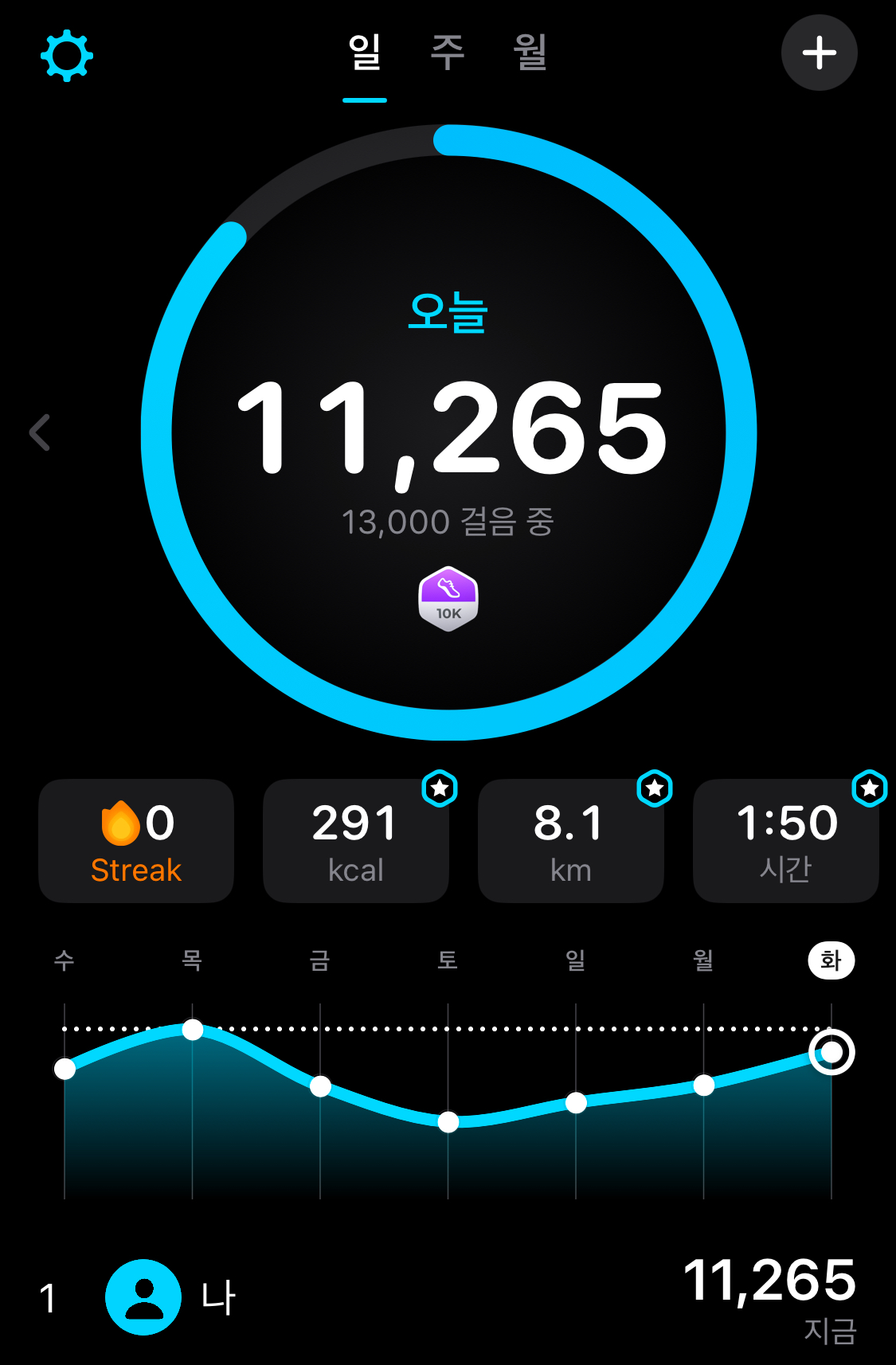Switch to the 월 (month) tab

tap(530, 53)
